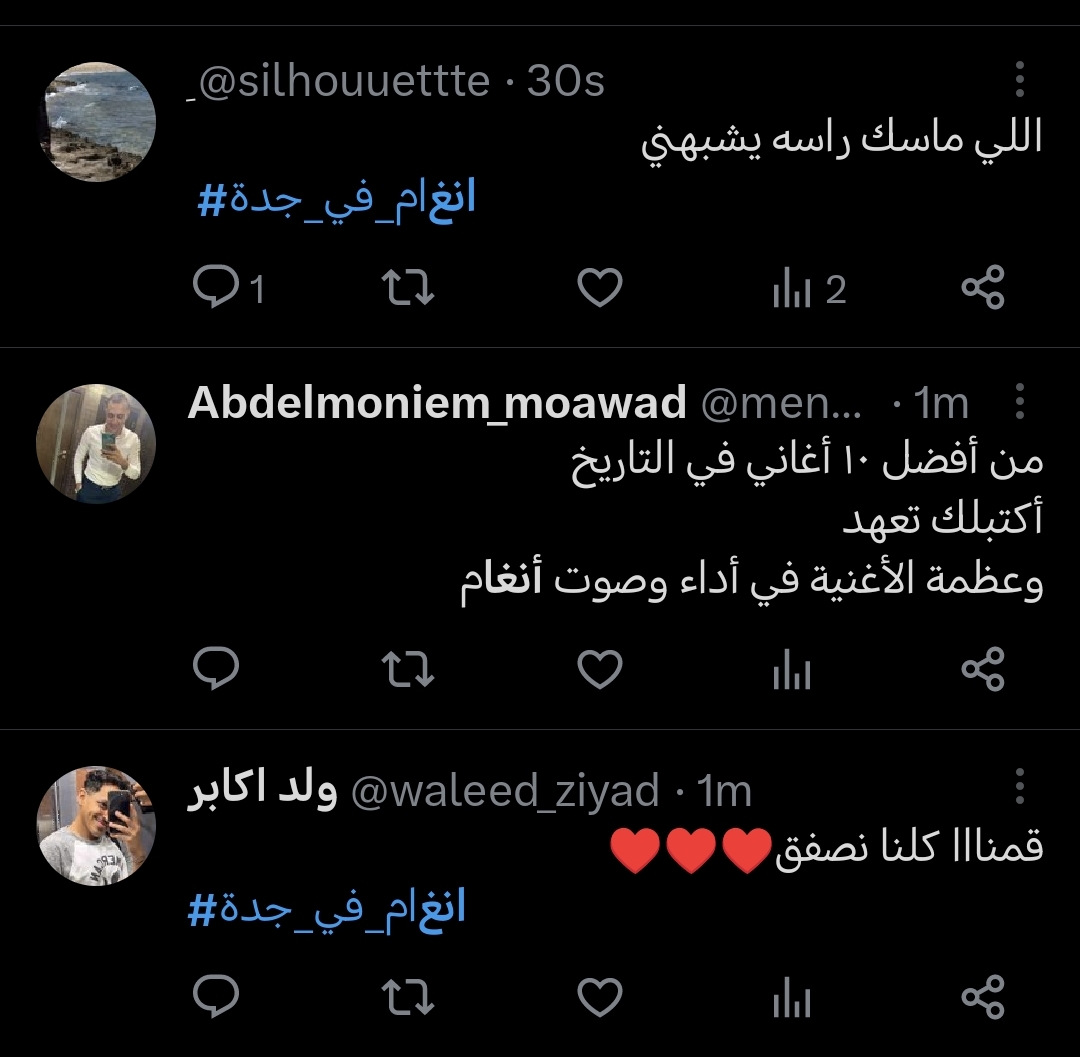
Task: Retweet Abdelmoniem_moawad's post
Action: click(408, 669)
